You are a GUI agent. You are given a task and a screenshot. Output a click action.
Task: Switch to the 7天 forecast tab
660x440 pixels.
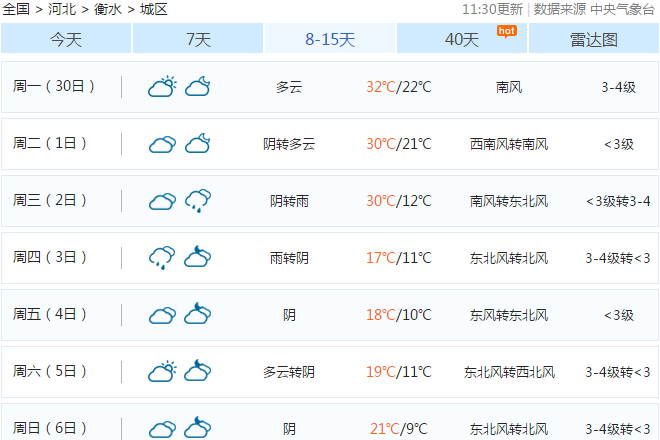click(198, 39)
